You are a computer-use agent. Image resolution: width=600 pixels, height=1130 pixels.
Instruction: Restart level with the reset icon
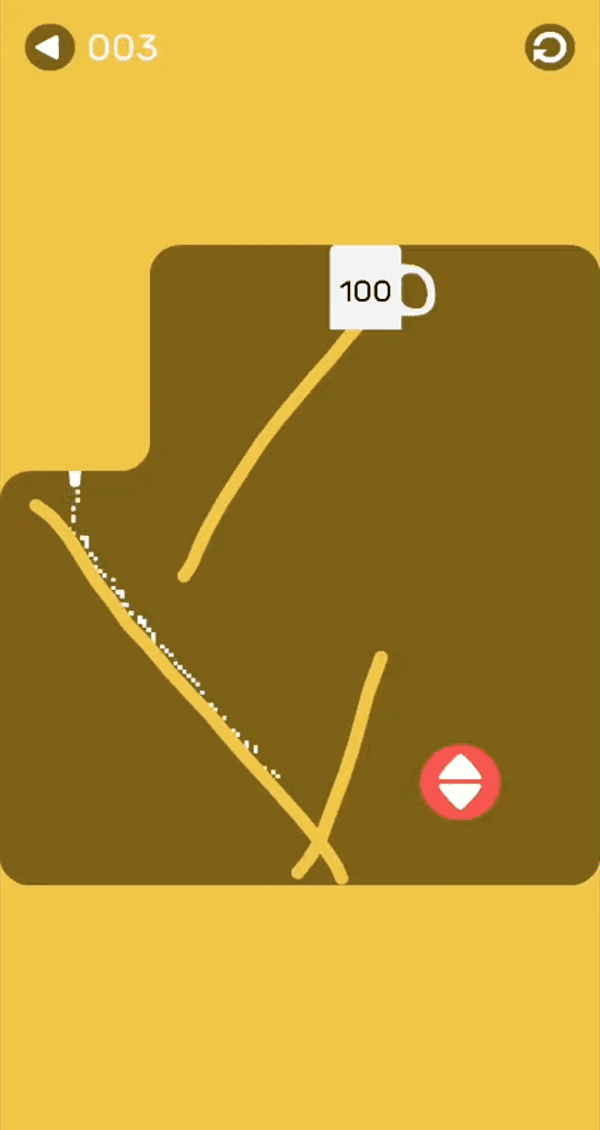point(549,47)
